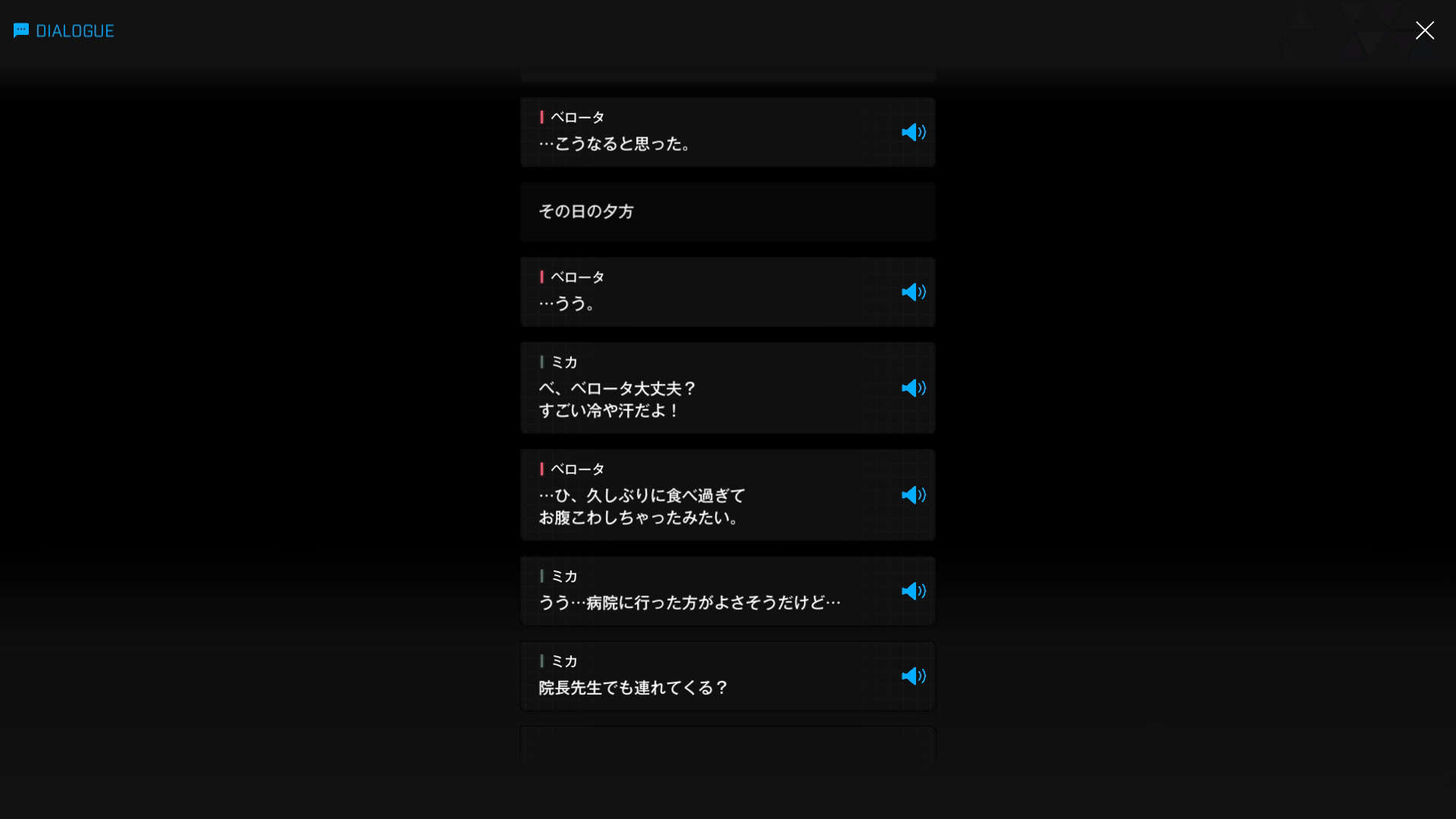Play voice for ミカ's 'ベロータ大丈夫？' line
1456x819 pixels.
[x=913, y=388]
